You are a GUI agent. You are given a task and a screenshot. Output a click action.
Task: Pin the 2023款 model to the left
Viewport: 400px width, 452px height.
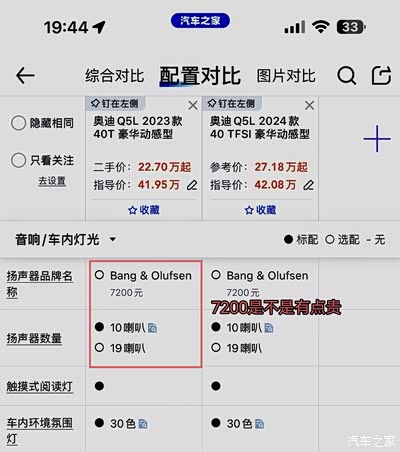pyautogui.click(x=115, y=103)
